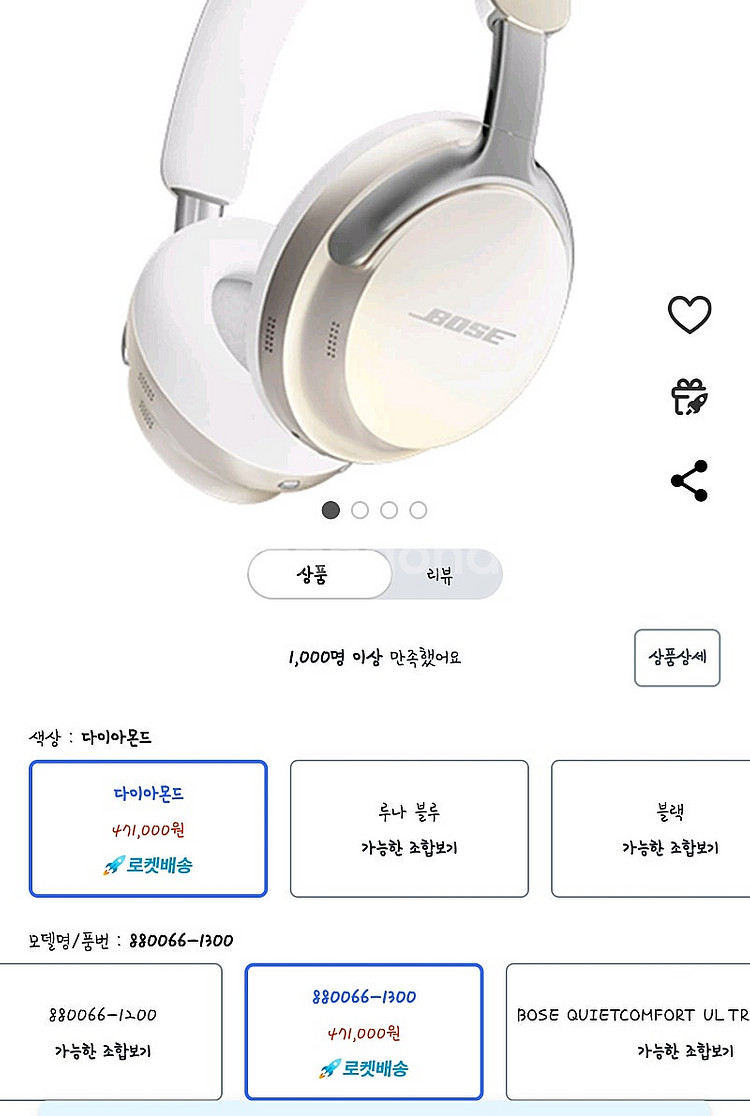Tap the rocket gift icon
The image size is (750, 1116).
(x=689, y=397)
